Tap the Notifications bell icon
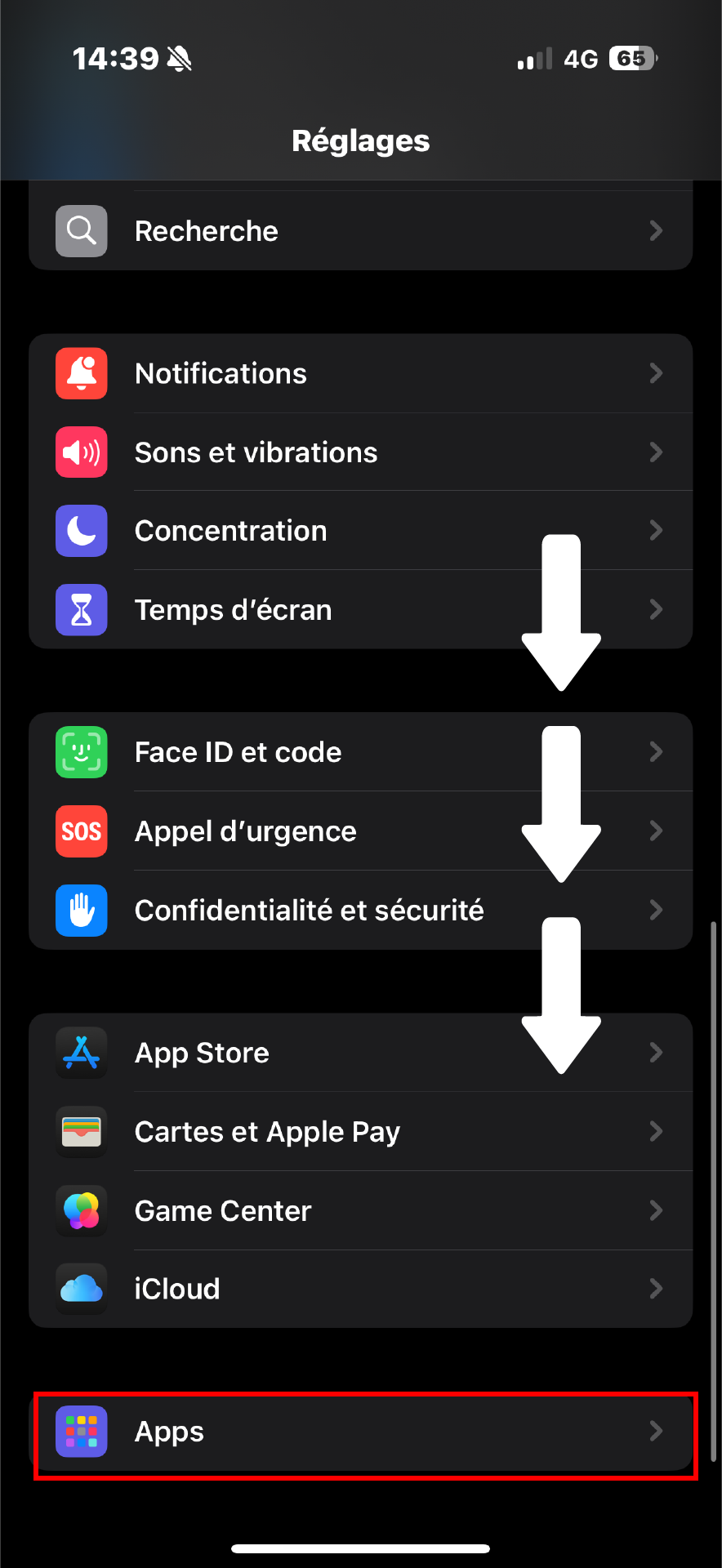 [81, 373]
